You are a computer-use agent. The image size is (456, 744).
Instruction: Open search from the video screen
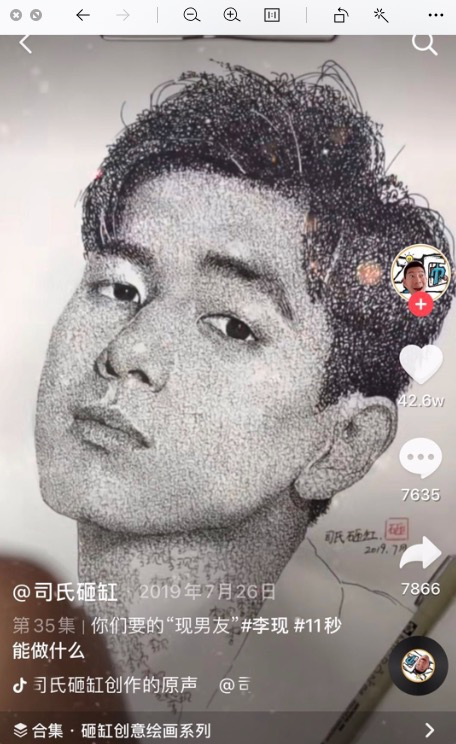pos(424,45)
